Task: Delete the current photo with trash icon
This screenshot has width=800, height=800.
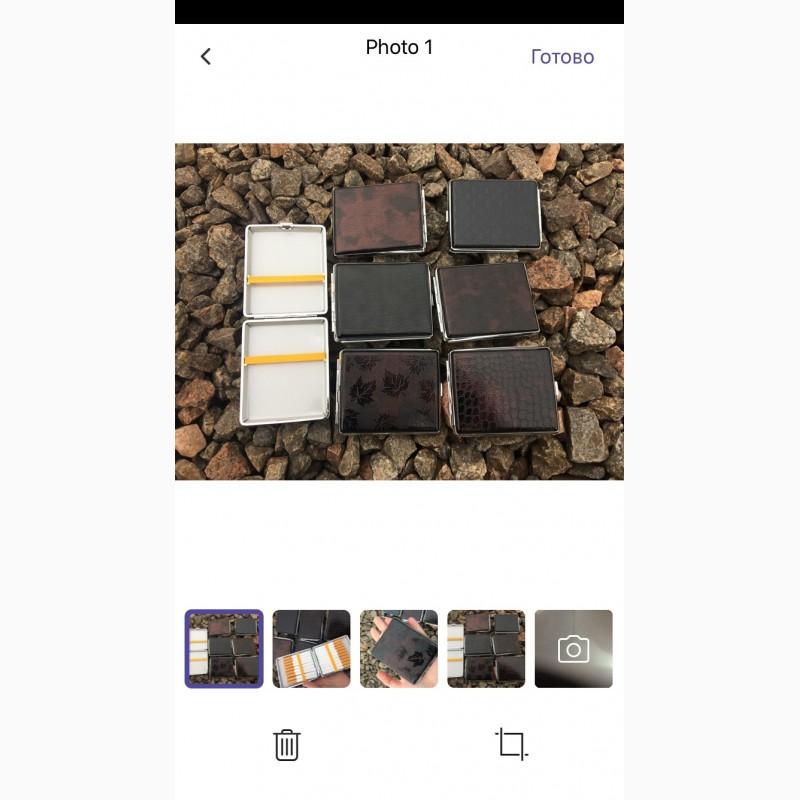Action: coord(287,744)
